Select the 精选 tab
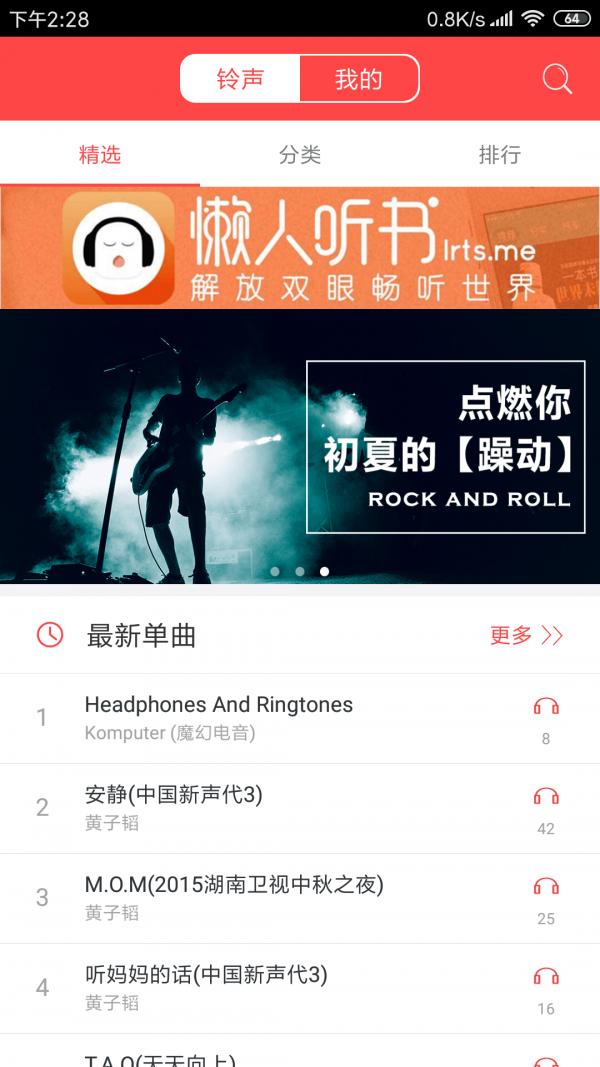This screenshot has width=600, height=1067. [x=100, y=155]
